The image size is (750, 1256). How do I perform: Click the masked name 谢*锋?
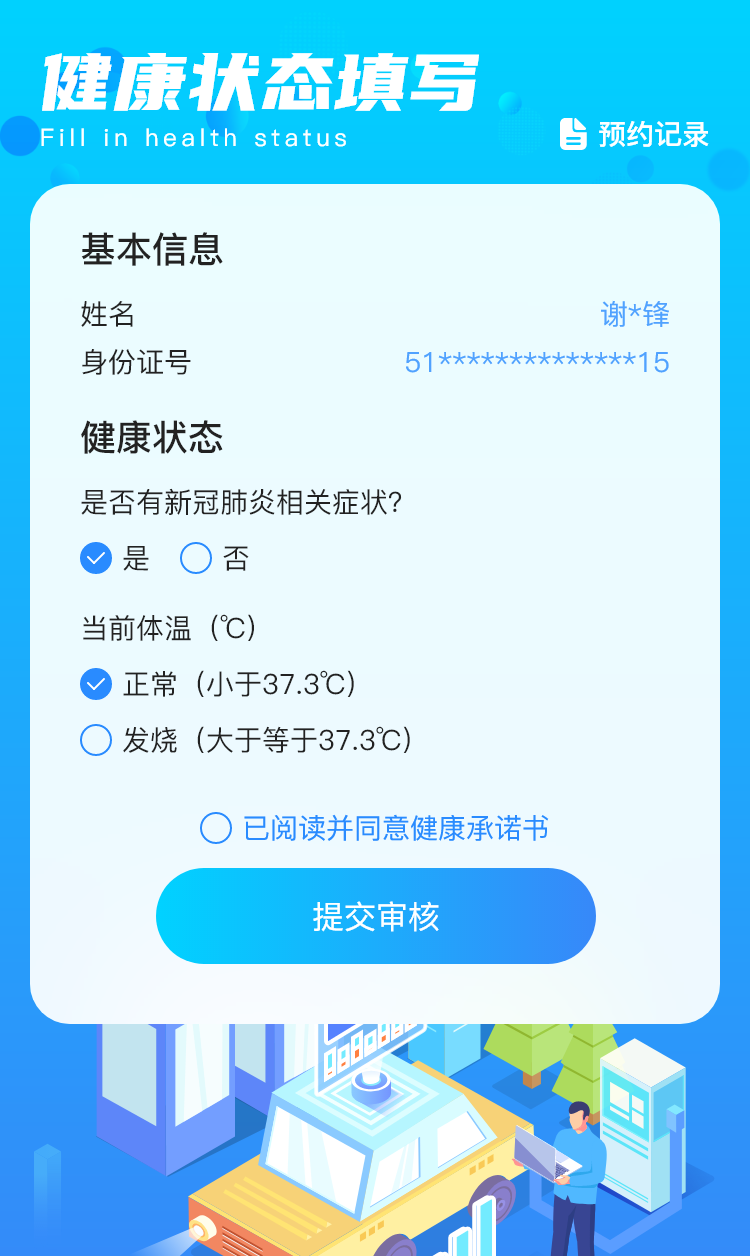[636, 314]
